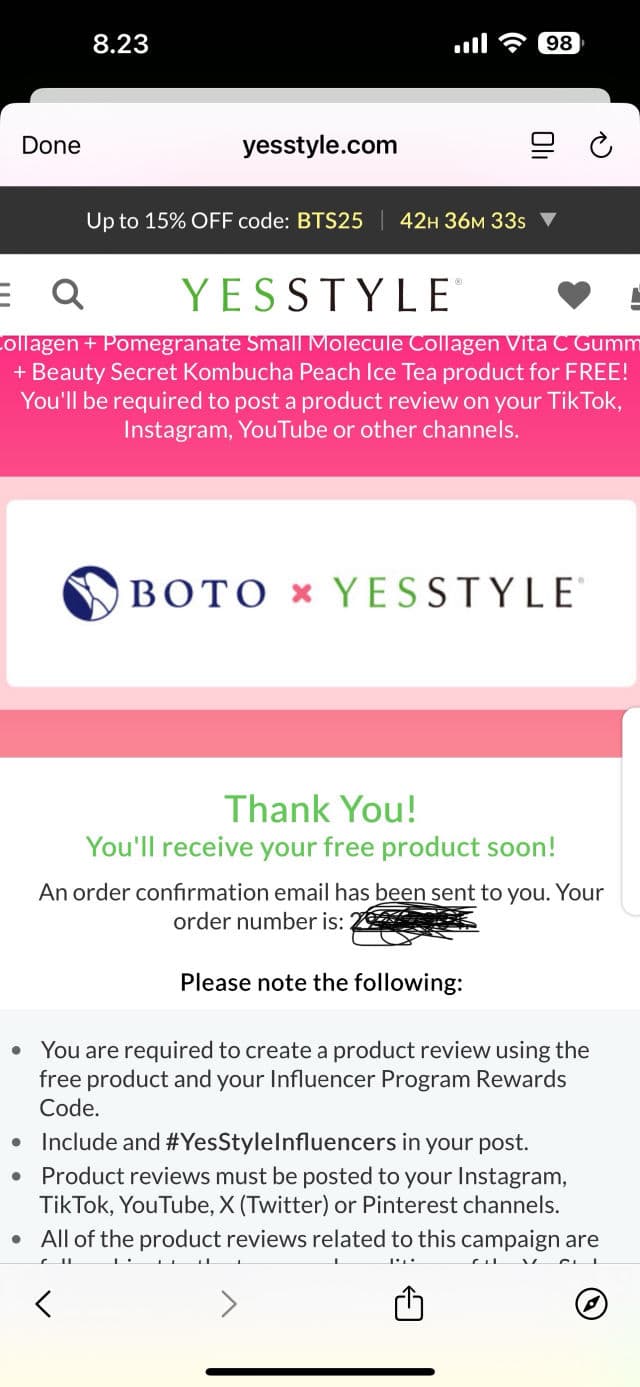Share this page
The image size is (640, 1387).
pos(409,1304)
